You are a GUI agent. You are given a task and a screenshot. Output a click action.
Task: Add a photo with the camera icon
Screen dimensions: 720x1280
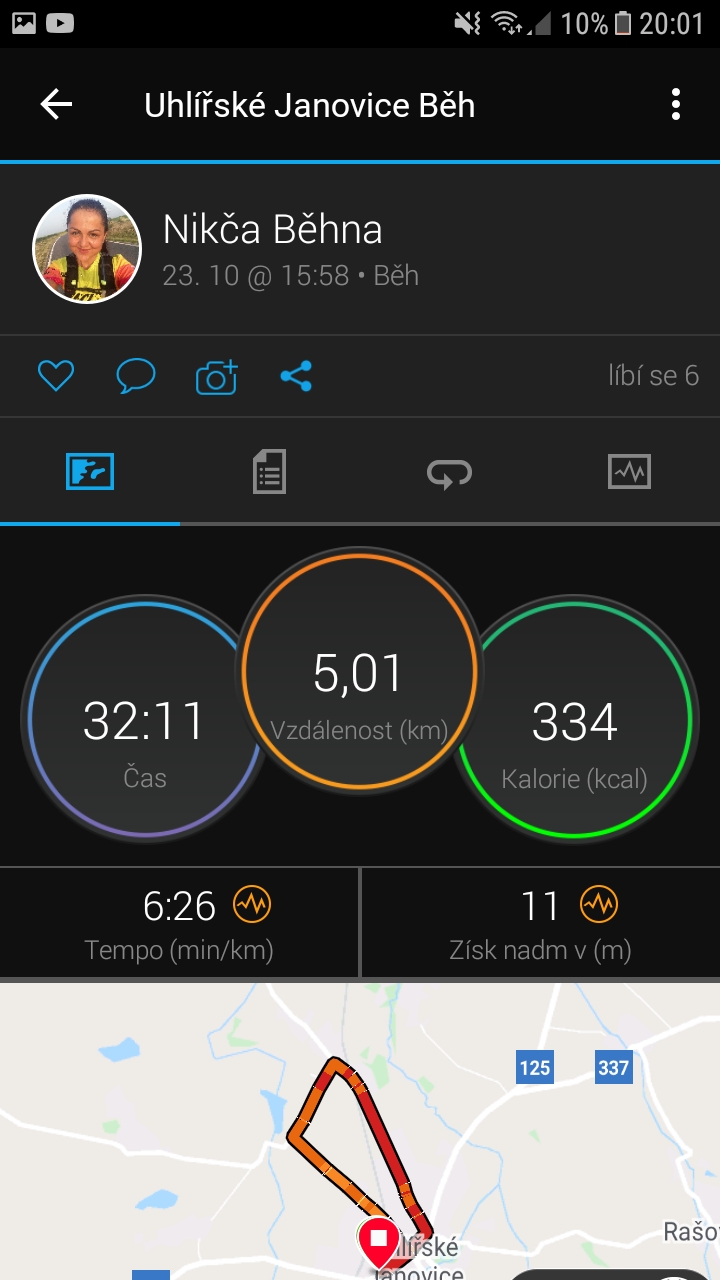(x=216, y=376)
